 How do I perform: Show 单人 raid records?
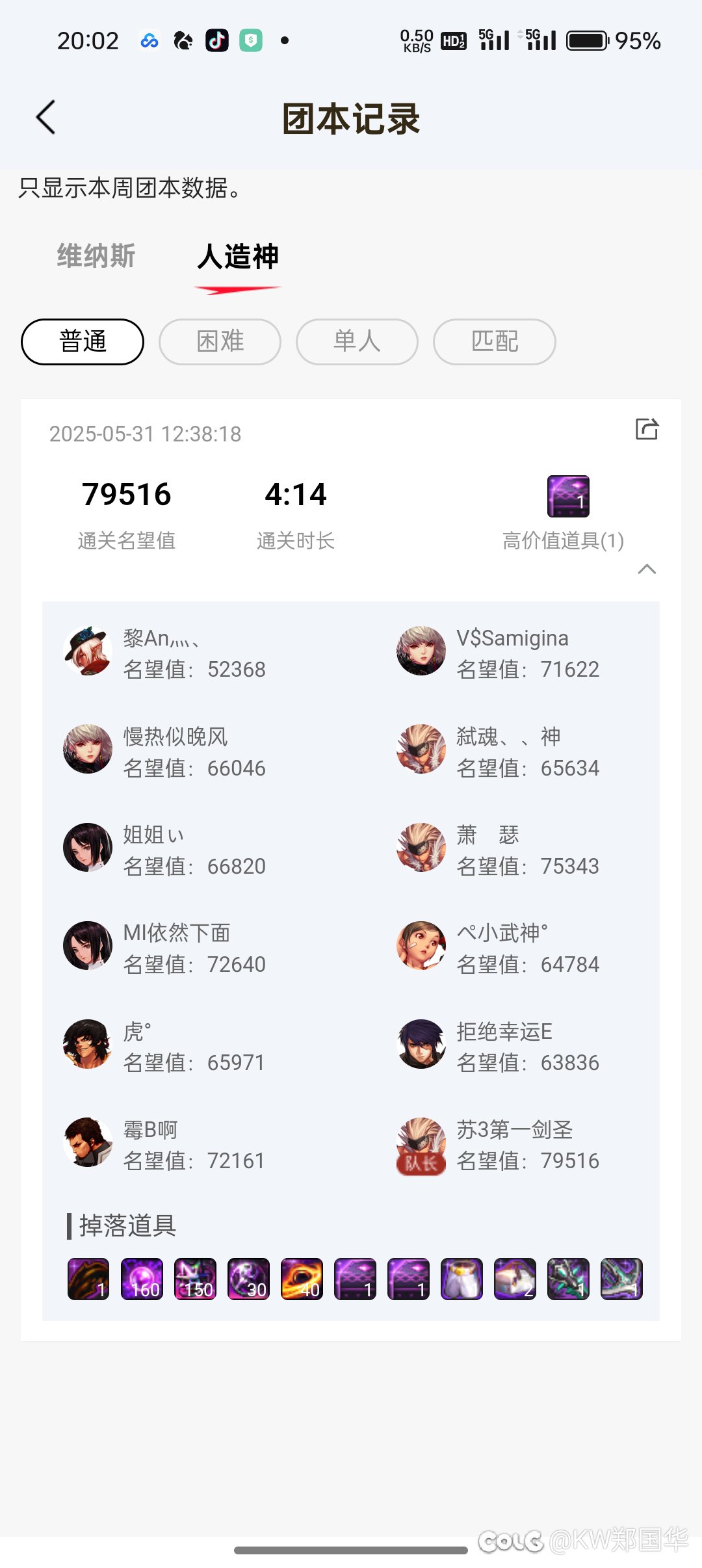coord(357,342)
